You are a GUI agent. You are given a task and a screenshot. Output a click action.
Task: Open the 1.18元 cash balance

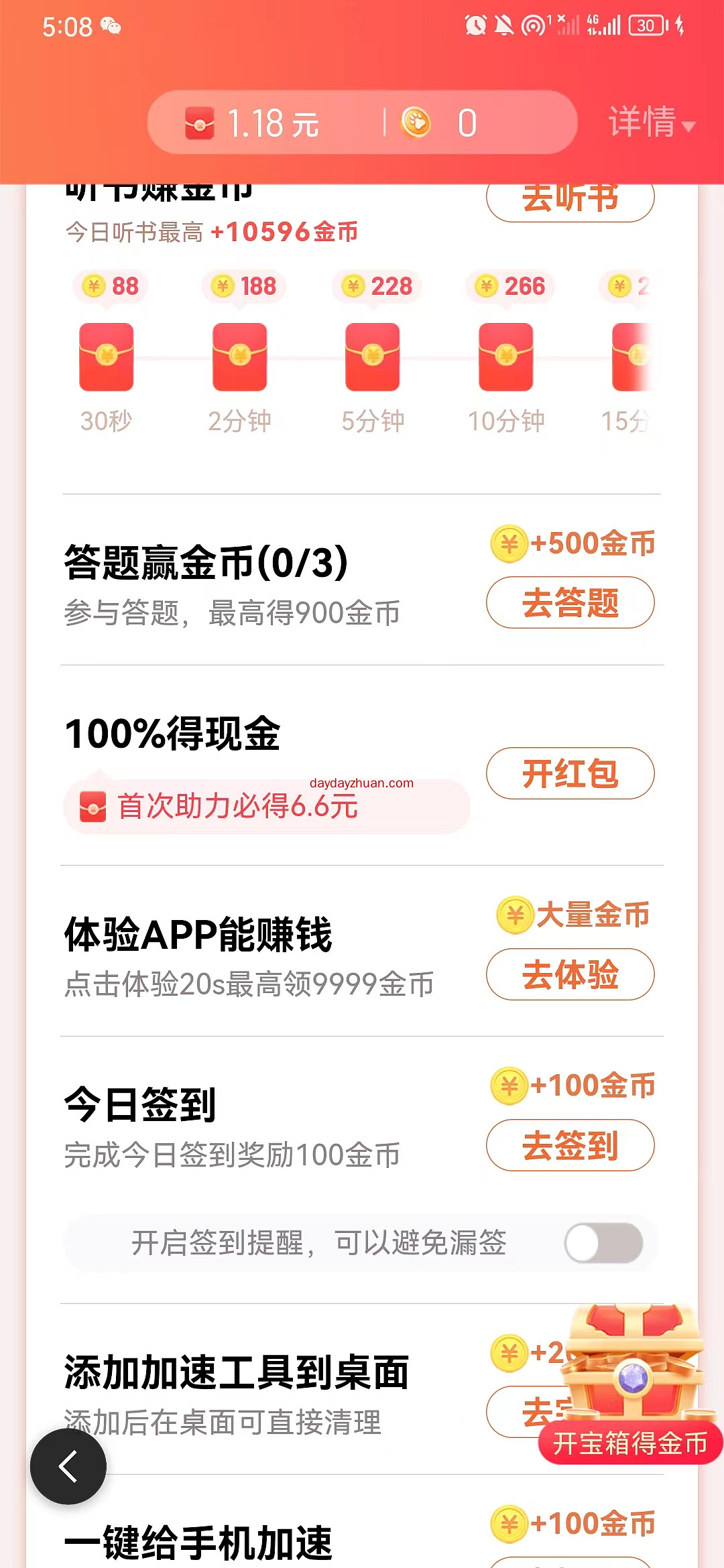255,123
